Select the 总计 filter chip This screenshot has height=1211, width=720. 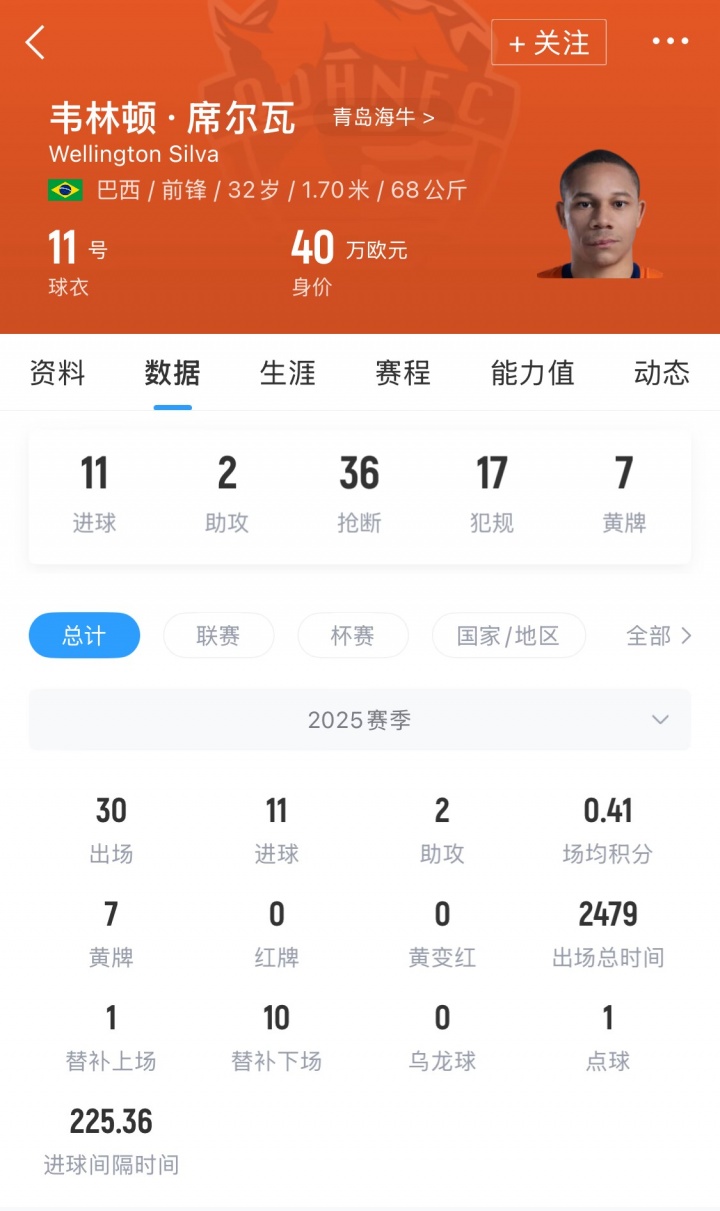click(x=84, y=635)
